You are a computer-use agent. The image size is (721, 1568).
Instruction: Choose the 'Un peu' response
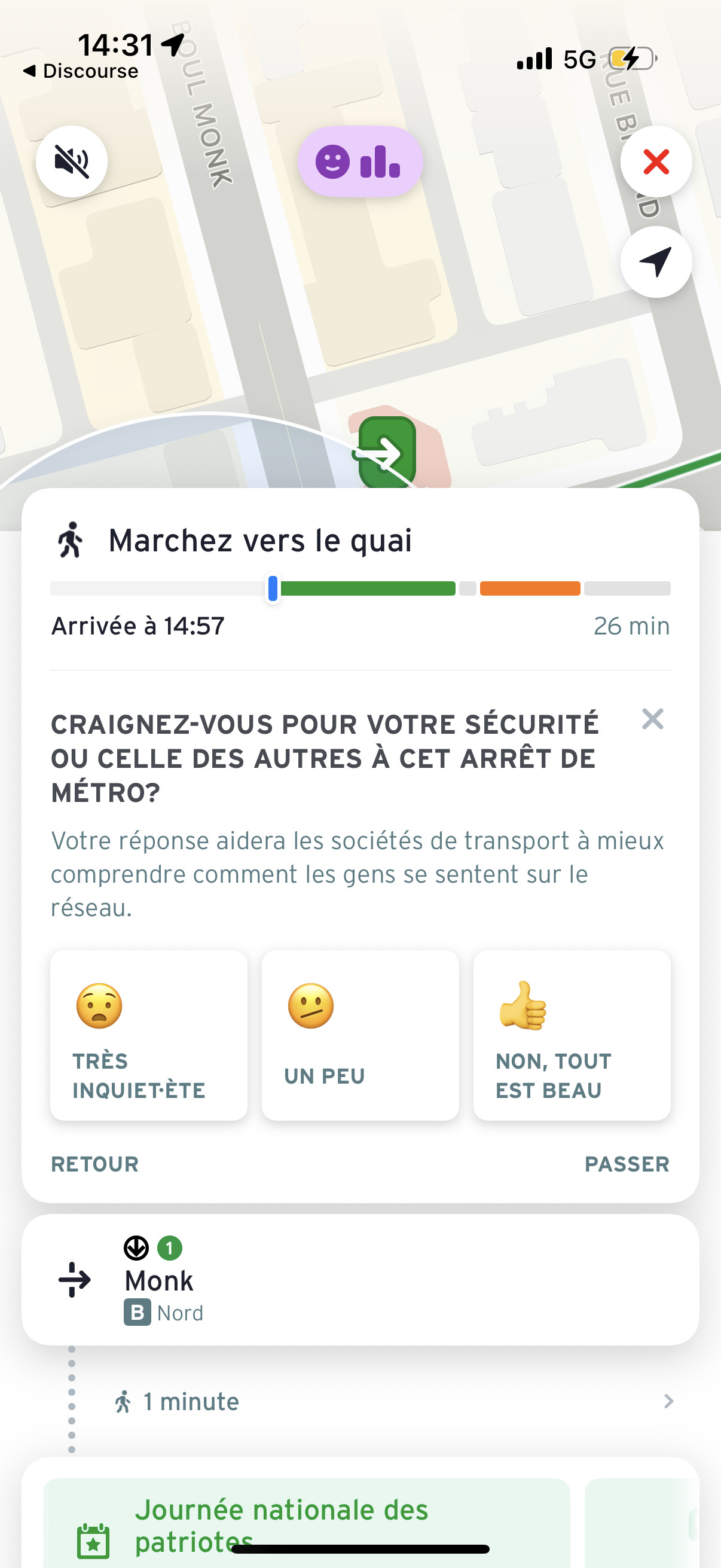point(359,1035)
